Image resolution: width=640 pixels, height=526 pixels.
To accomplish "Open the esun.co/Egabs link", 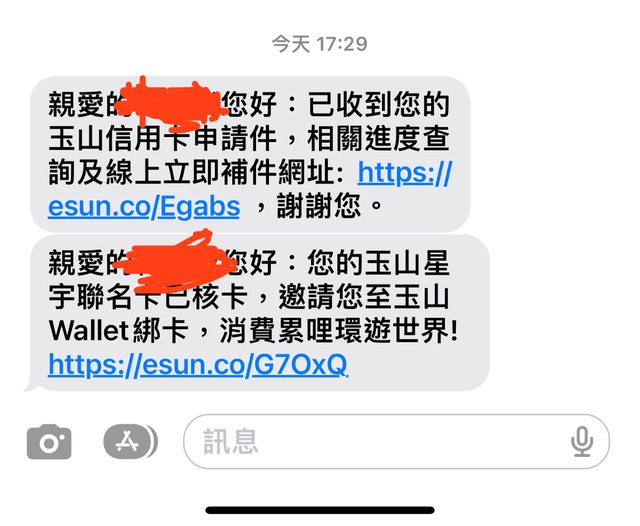I will tap(144, 207).
